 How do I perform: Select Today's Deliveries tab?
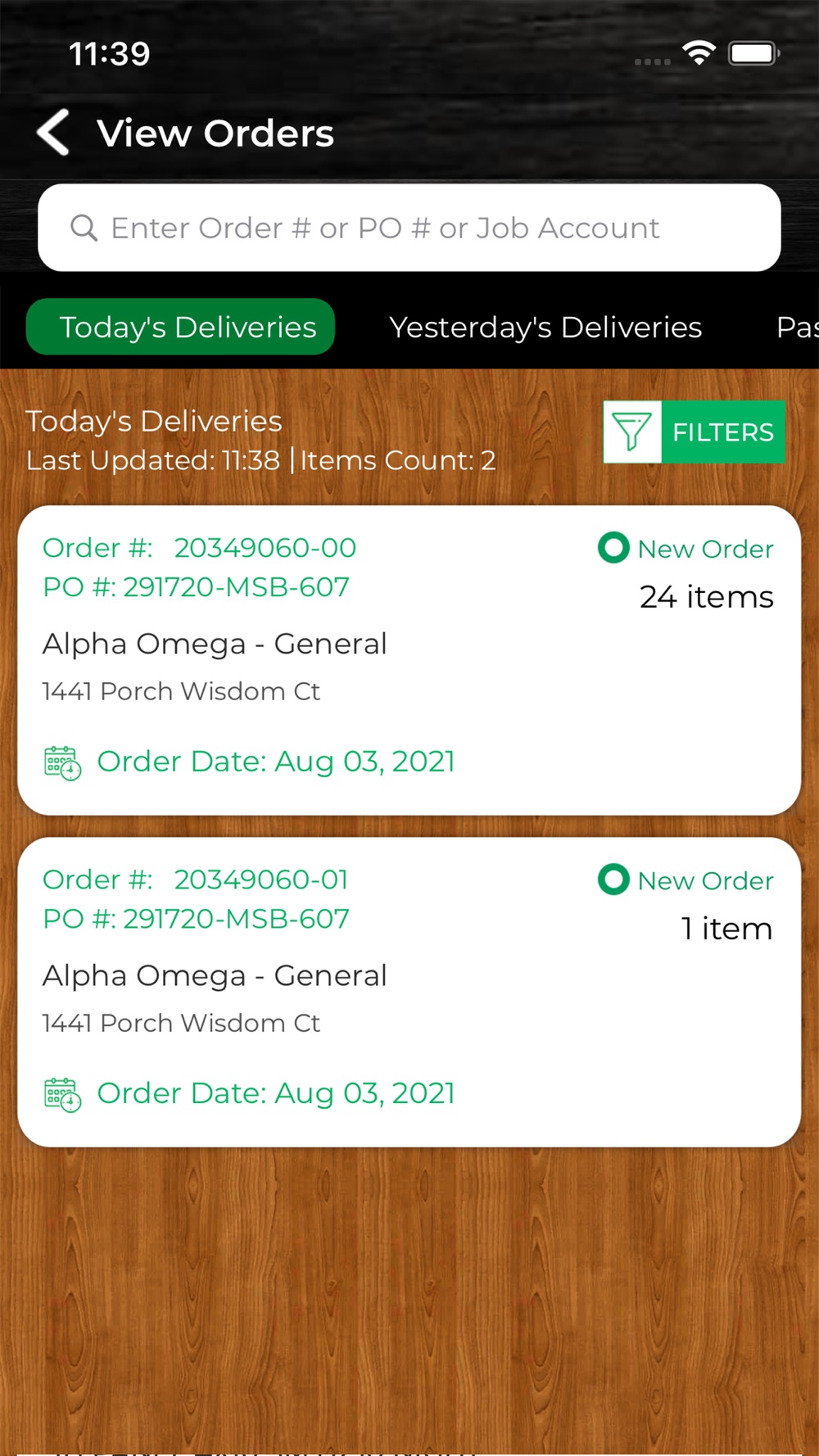pos(181,327)
